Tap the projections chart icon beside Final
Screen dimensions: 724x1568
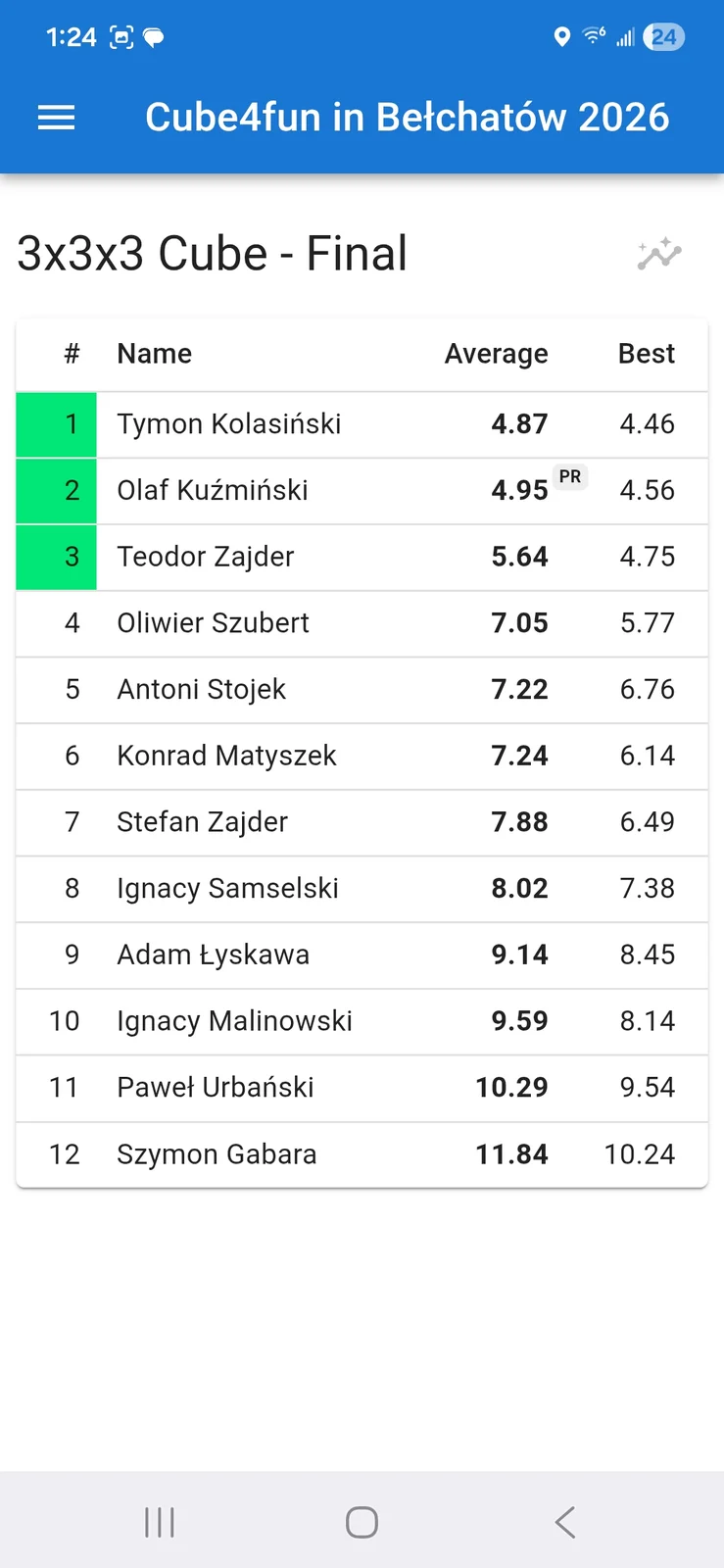pyautogui.click(x=659, y=254)
